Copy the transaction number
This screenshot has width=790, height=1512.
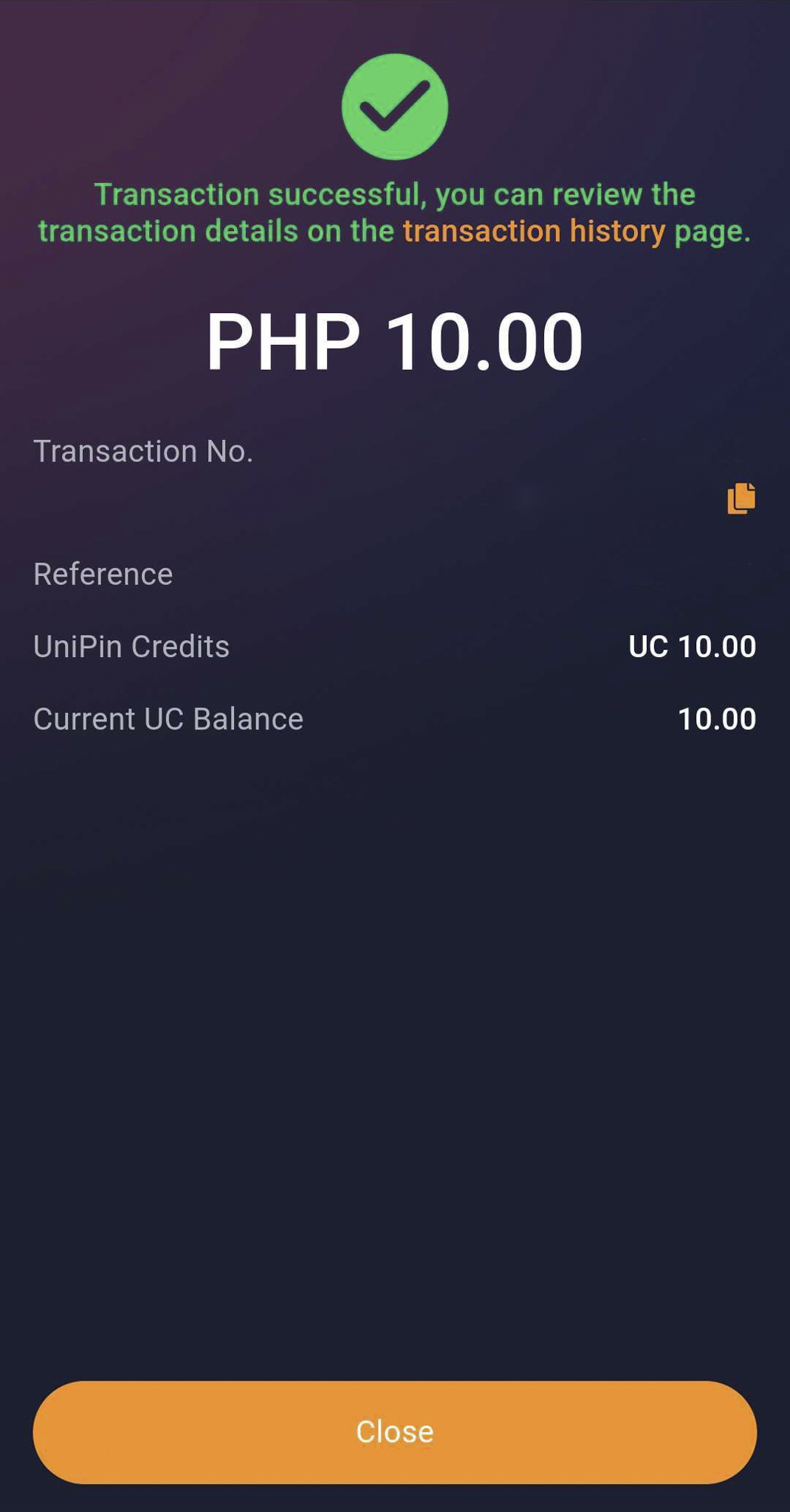741,498
